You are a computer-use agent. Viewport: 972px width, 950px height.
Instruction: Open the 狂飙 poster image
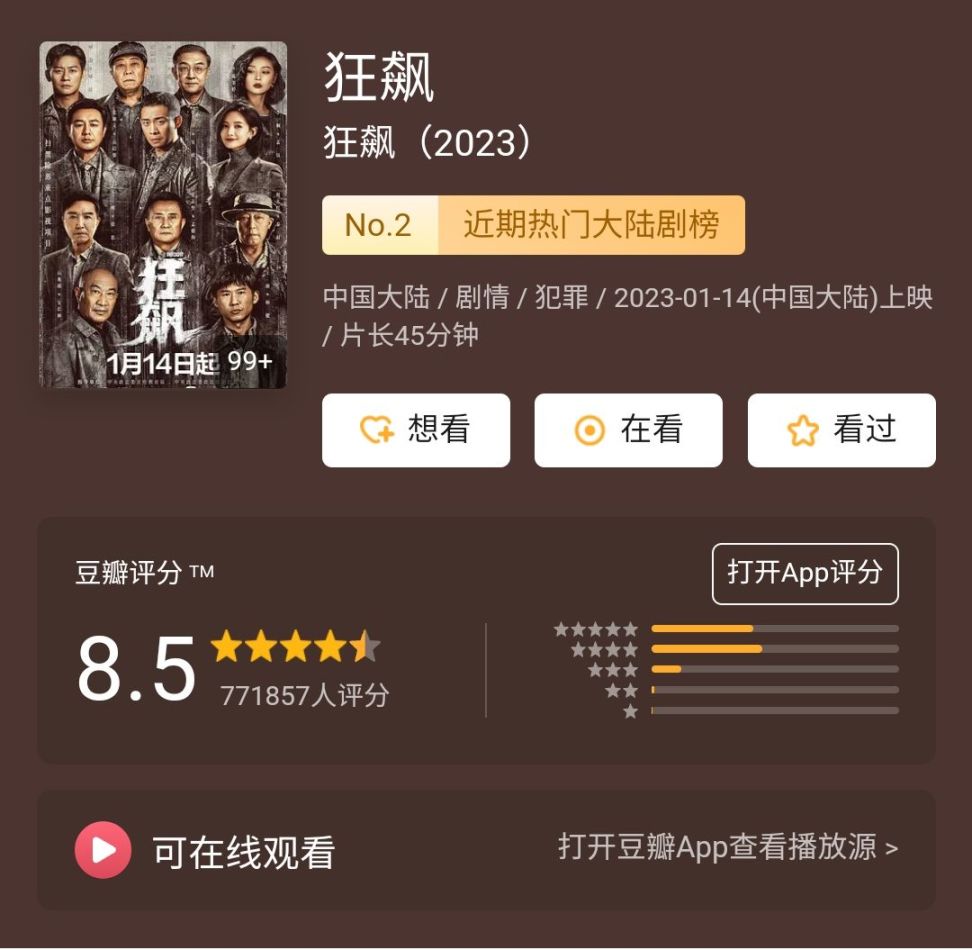163,214
